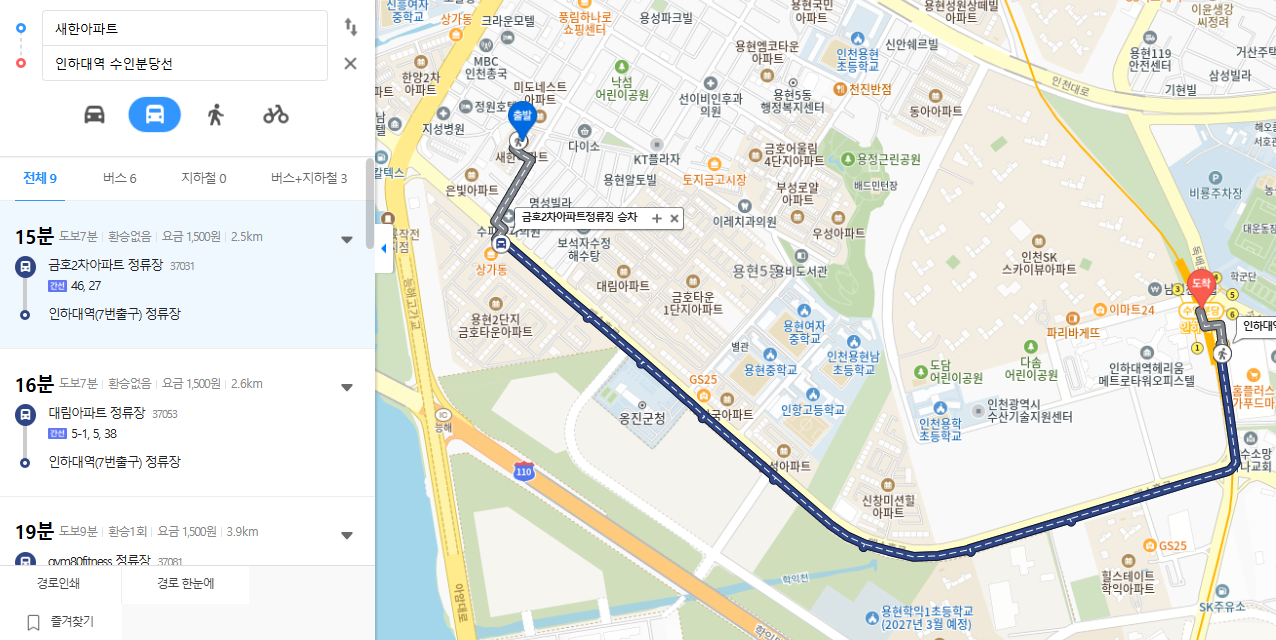Expand the 16분 route details
Image resolution: width=1276 pixels, height=640 pixels.
tap(347, 387)
